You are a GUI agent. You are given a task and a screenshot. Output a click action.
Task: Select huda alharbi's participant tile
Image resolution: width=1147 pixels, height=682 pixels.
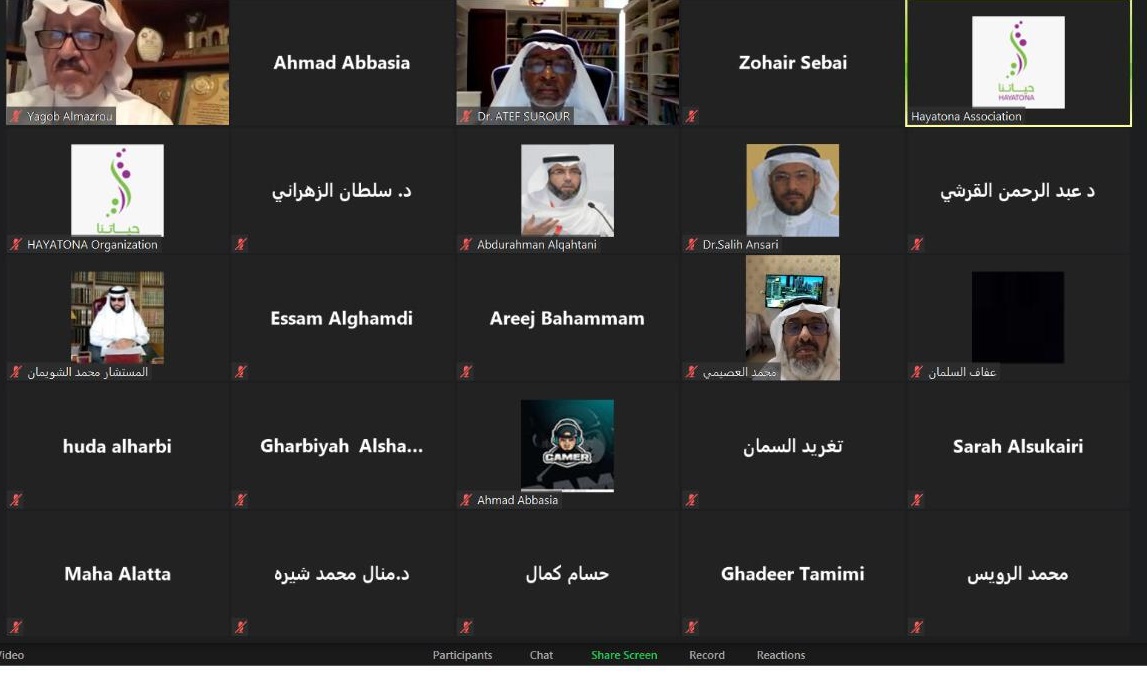coord(117,446)
